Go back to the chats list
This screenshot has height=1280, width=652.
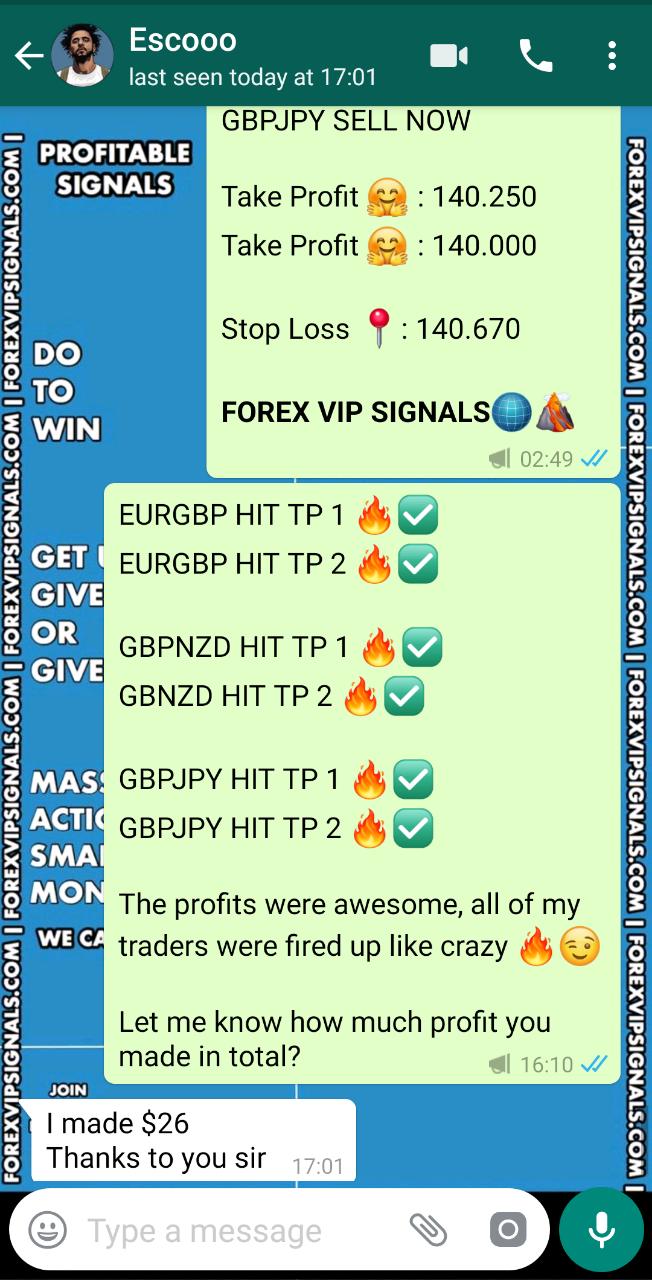click(28, 56)
